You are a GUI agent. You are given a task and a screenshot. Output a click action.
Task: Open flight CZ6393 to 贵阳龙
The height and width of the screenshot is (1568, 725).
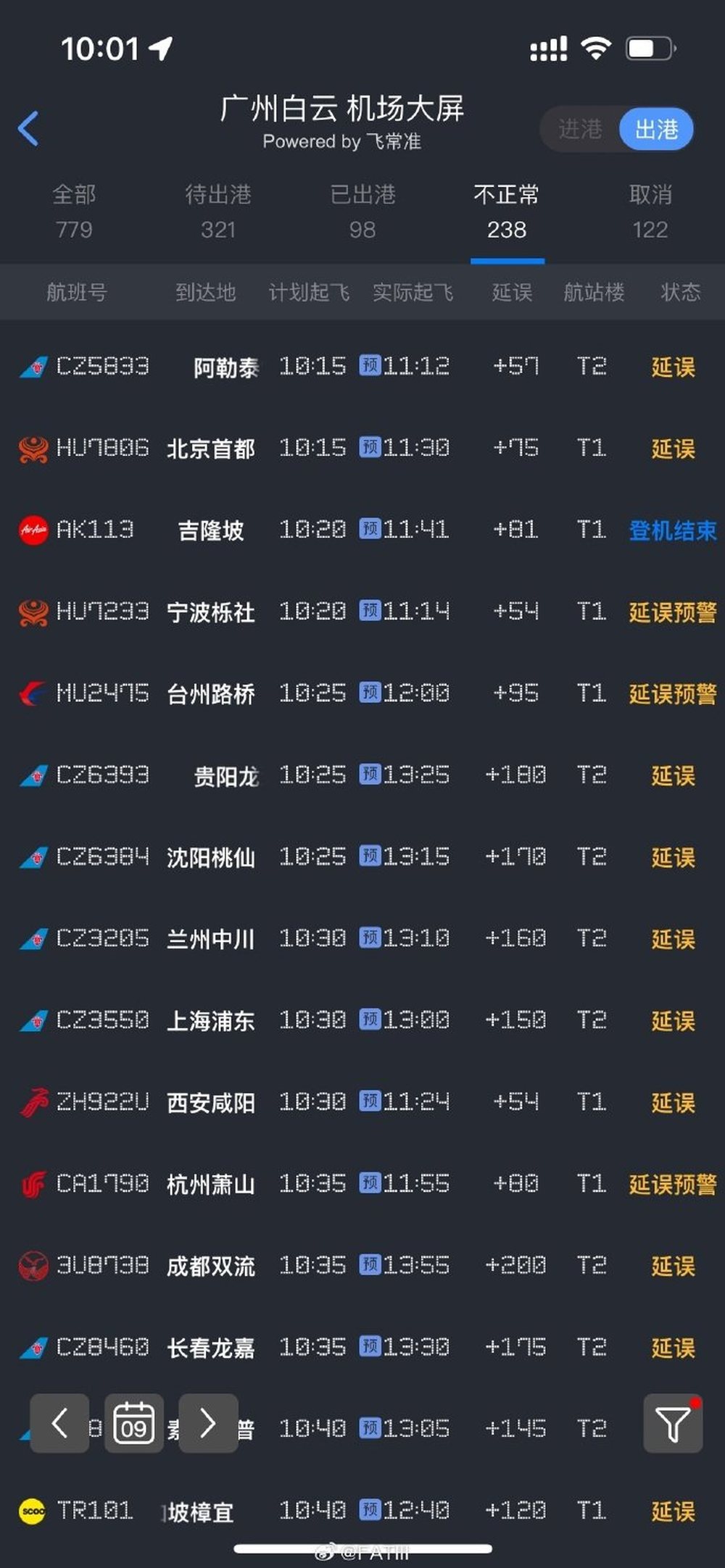coord(362,775)
